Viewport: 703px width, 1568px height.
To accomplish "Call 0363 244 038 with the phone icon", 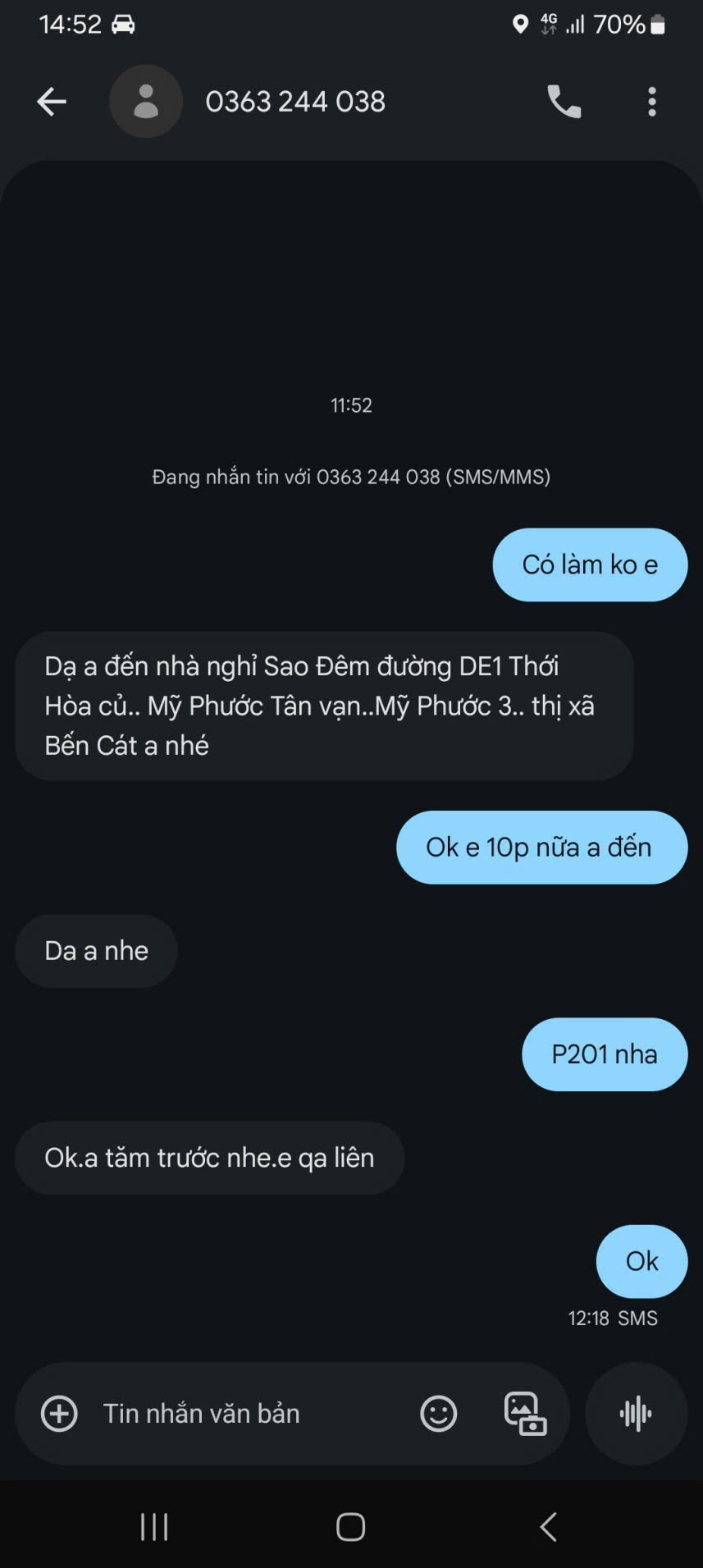I will [x=564, y=102].
